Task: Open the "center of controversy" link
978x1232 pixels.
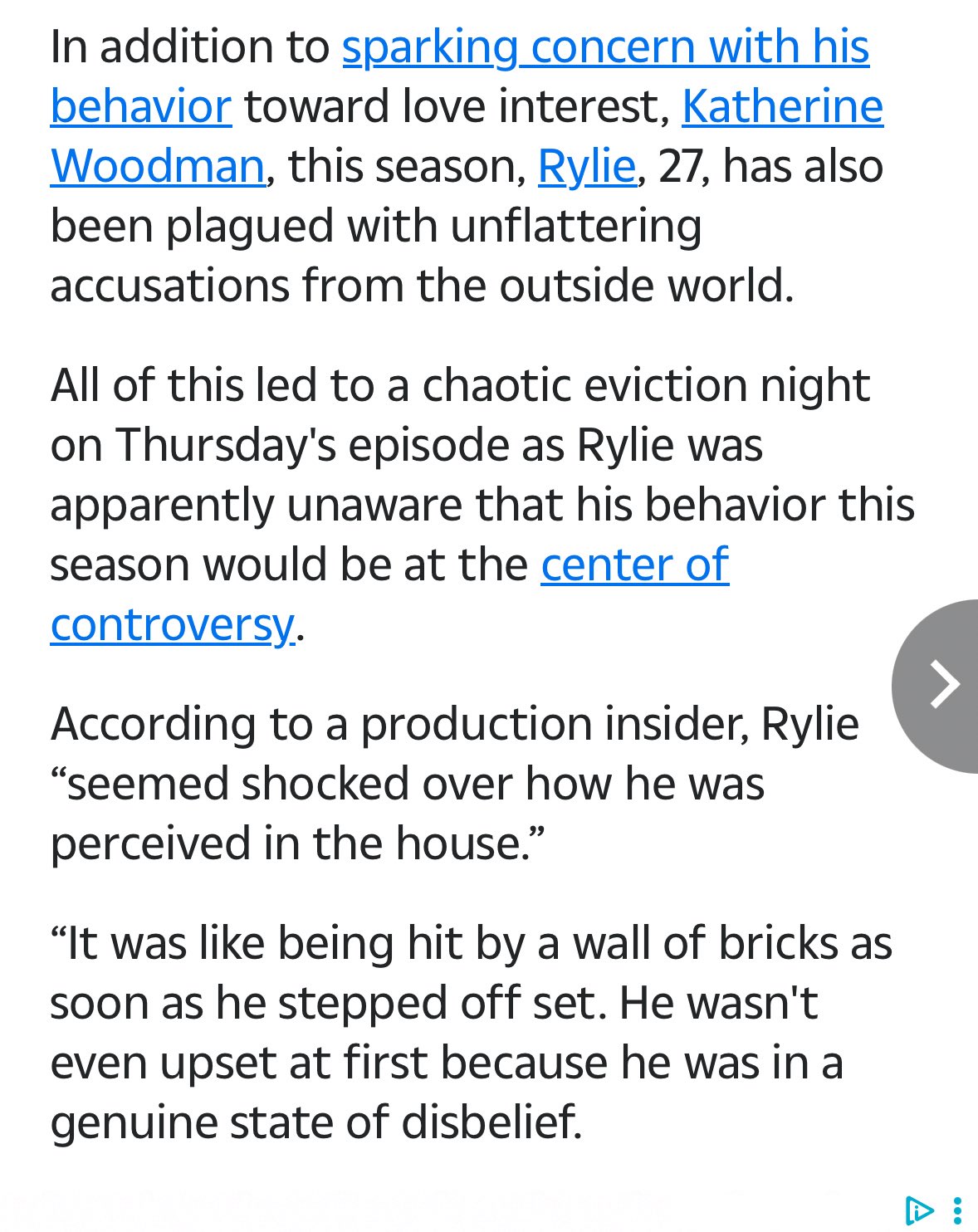Action: pos(634,565)
